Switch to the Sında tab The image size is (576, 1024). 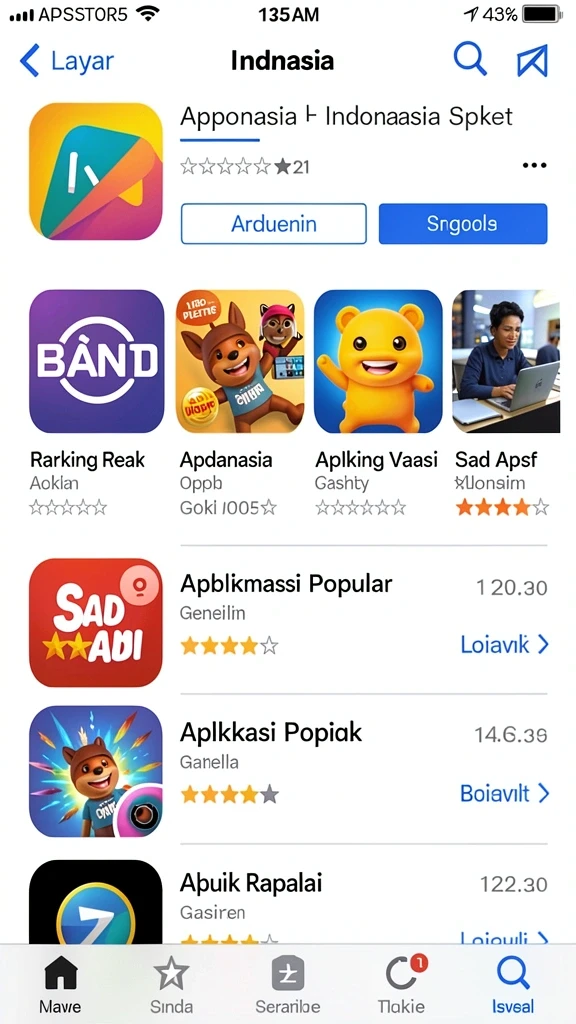tap(171, 986)
